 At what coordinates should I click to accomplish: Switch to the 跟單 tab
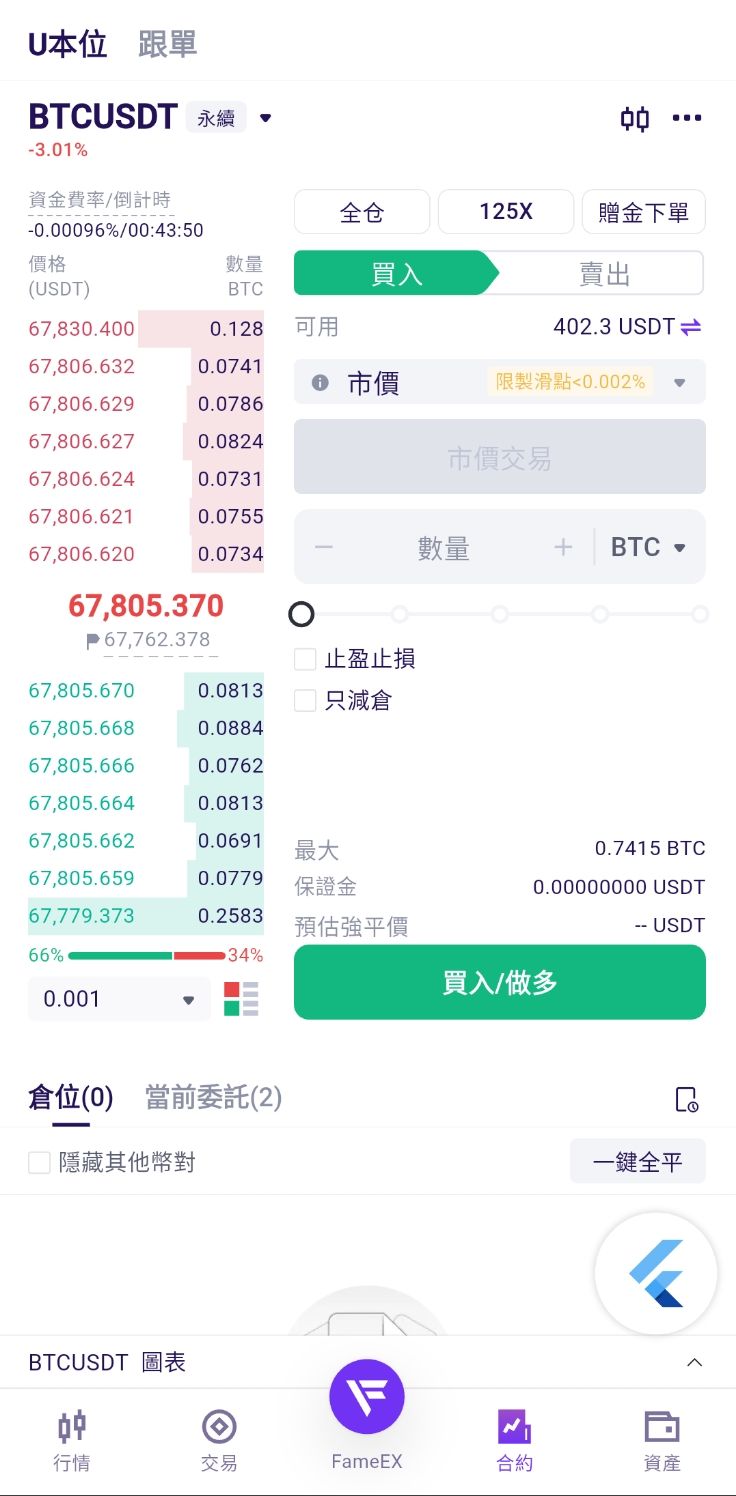tap(167, 44)
